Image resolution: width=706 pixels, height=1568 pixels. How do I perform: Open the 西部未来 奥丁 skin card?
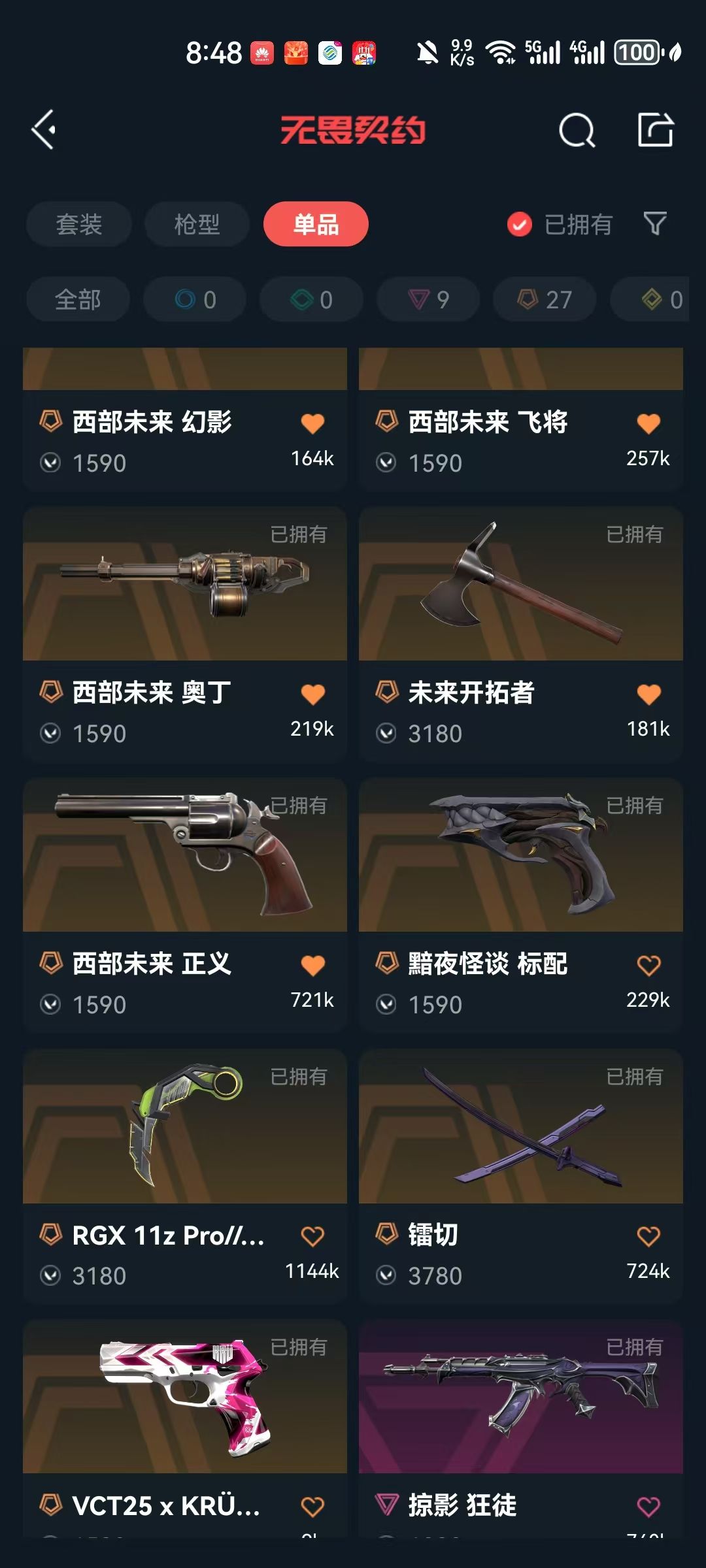click(x=185, y=634)
